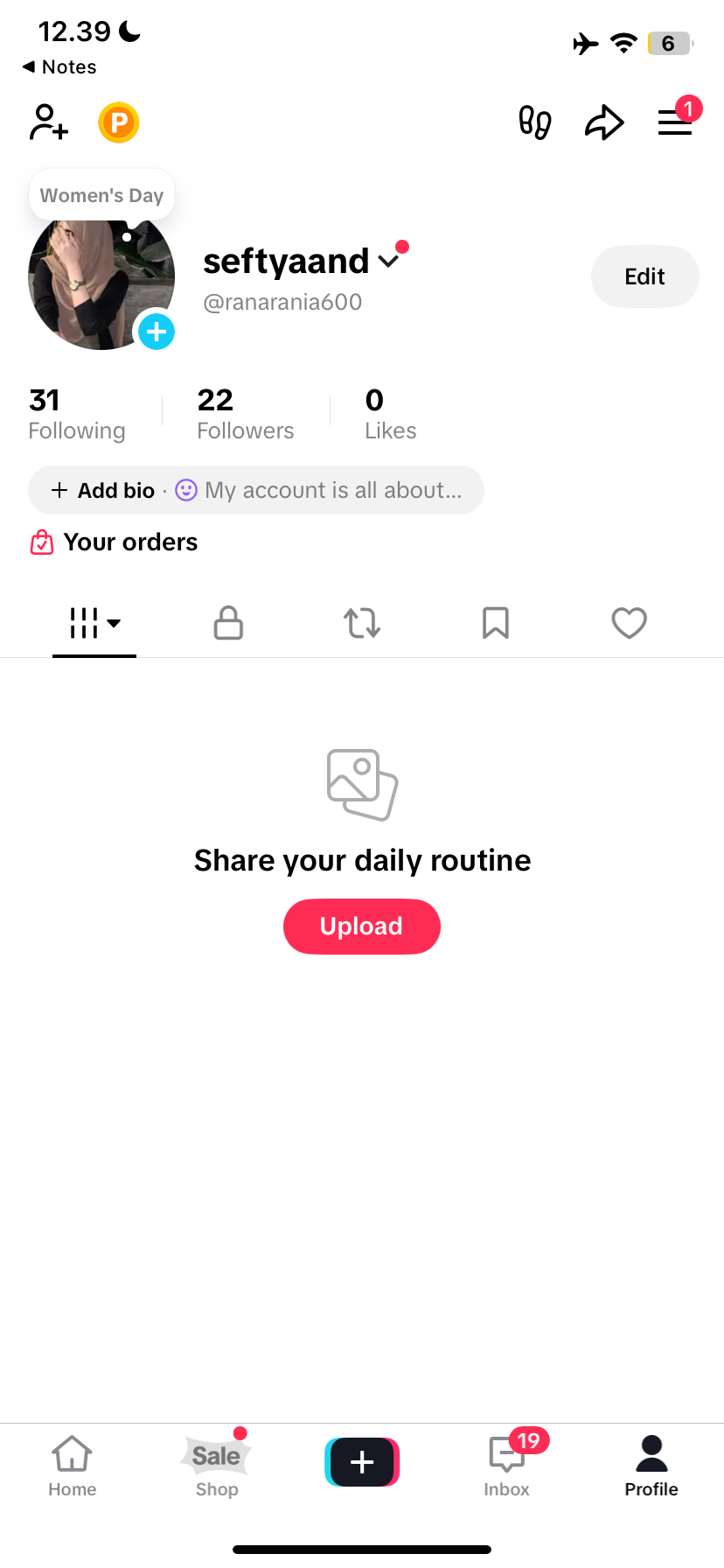
Task: Open the hamburger menu
Action: pos(675,122)
